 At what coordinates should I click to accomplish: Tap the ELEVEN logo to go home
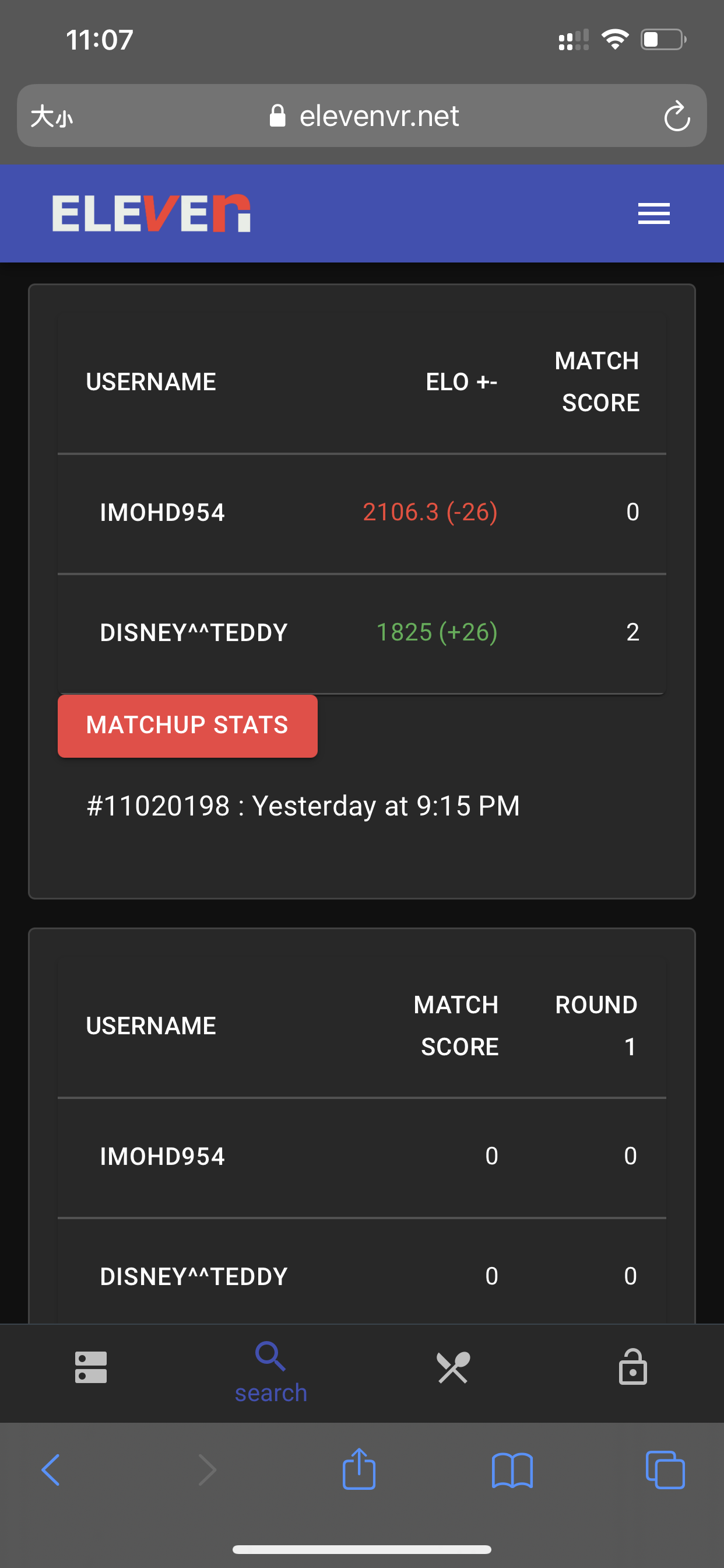pyautogui.click(x=152, y=213)
